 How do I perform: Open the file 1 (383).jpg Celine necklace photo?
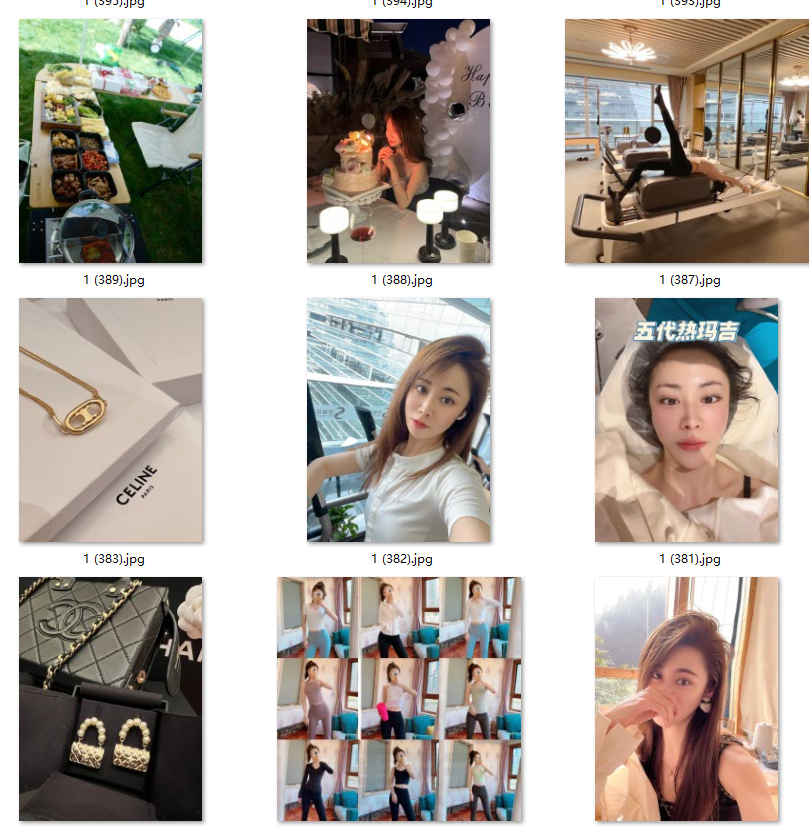pos(110,419)
